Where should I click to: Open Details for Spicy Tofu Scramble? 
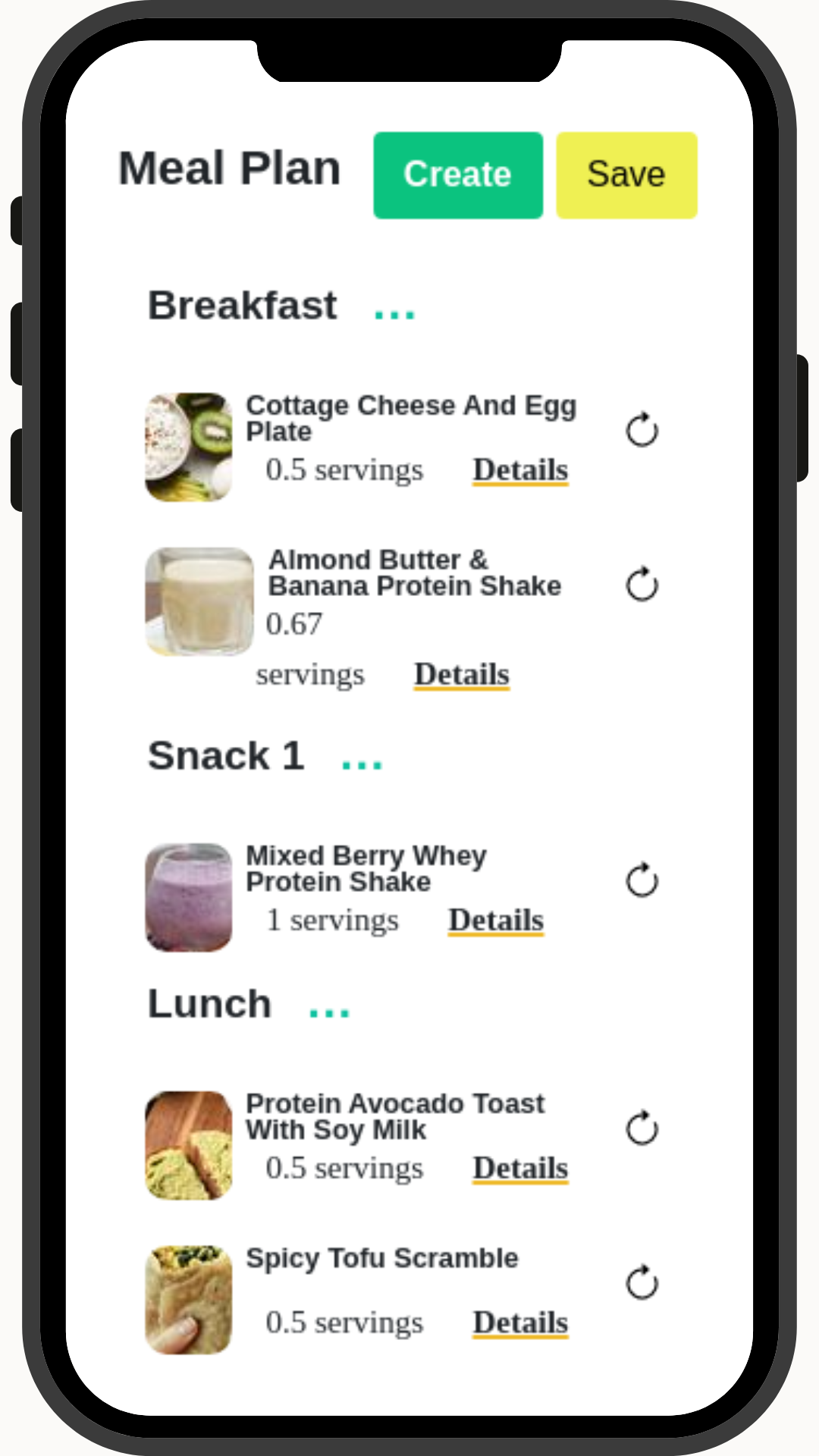(x=519, y=1323)
